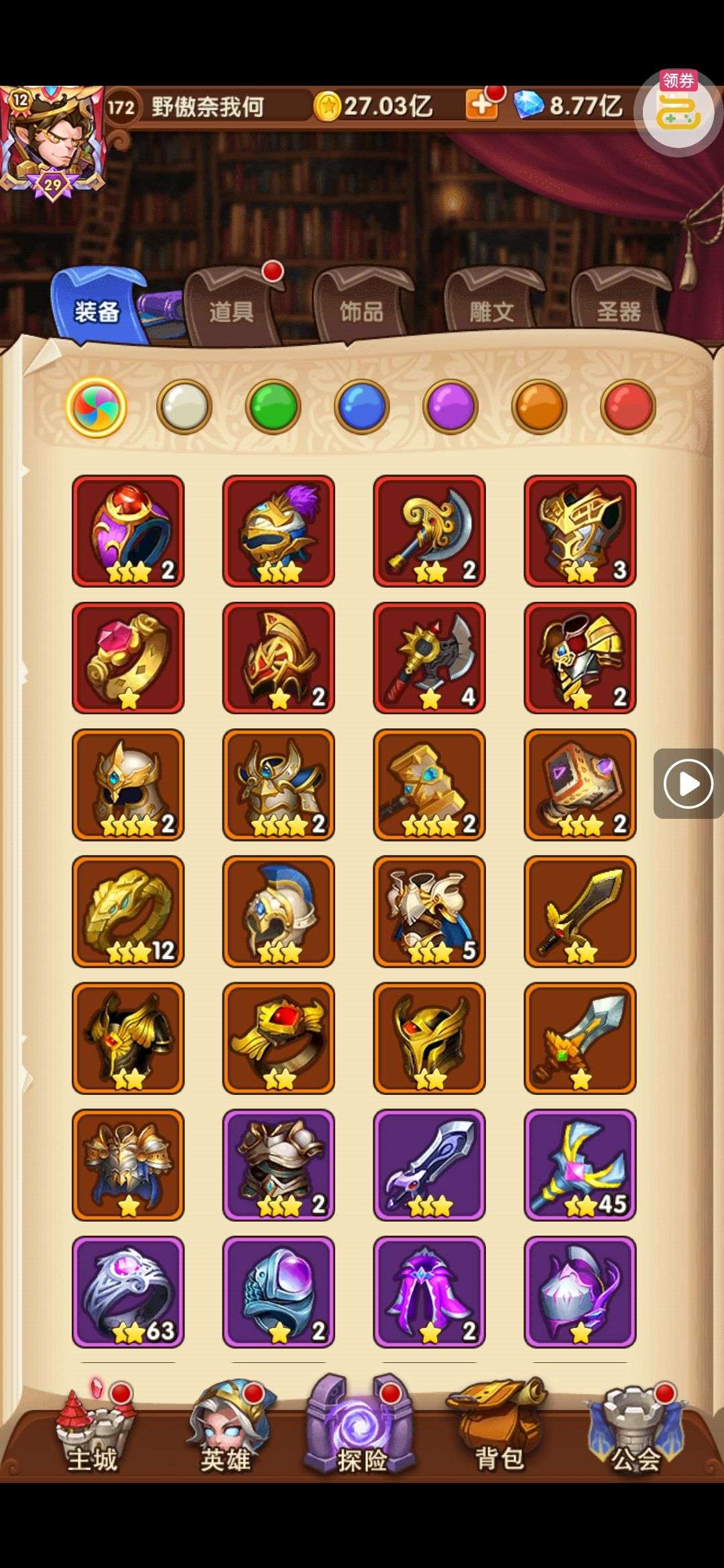This screenshot has height=1568, width=724.
Task: Filter equipment by green quality
Action: coord(273,406)
